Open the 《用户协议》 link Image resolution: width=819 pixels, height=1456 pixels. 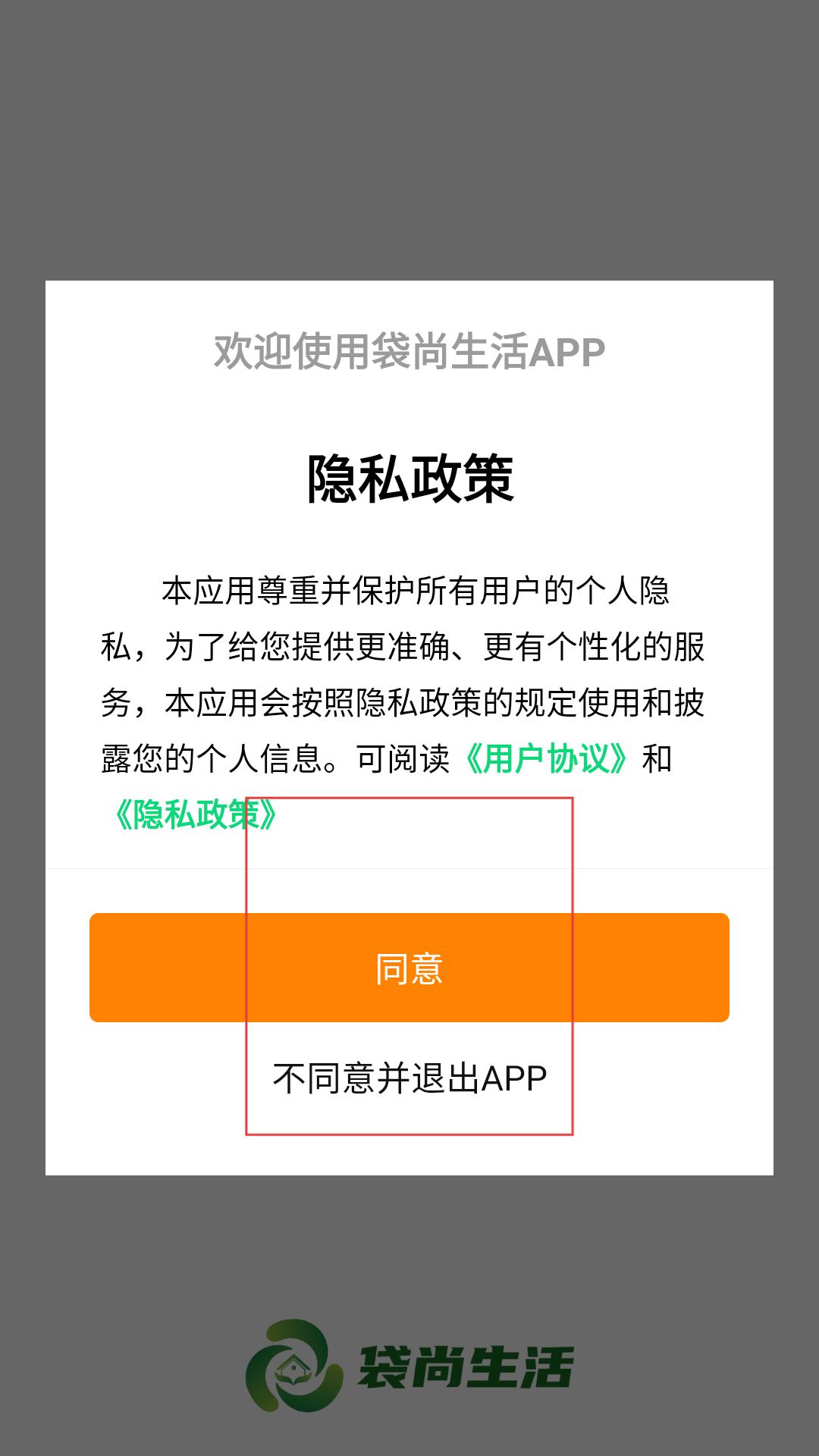(x=546, y=758)
